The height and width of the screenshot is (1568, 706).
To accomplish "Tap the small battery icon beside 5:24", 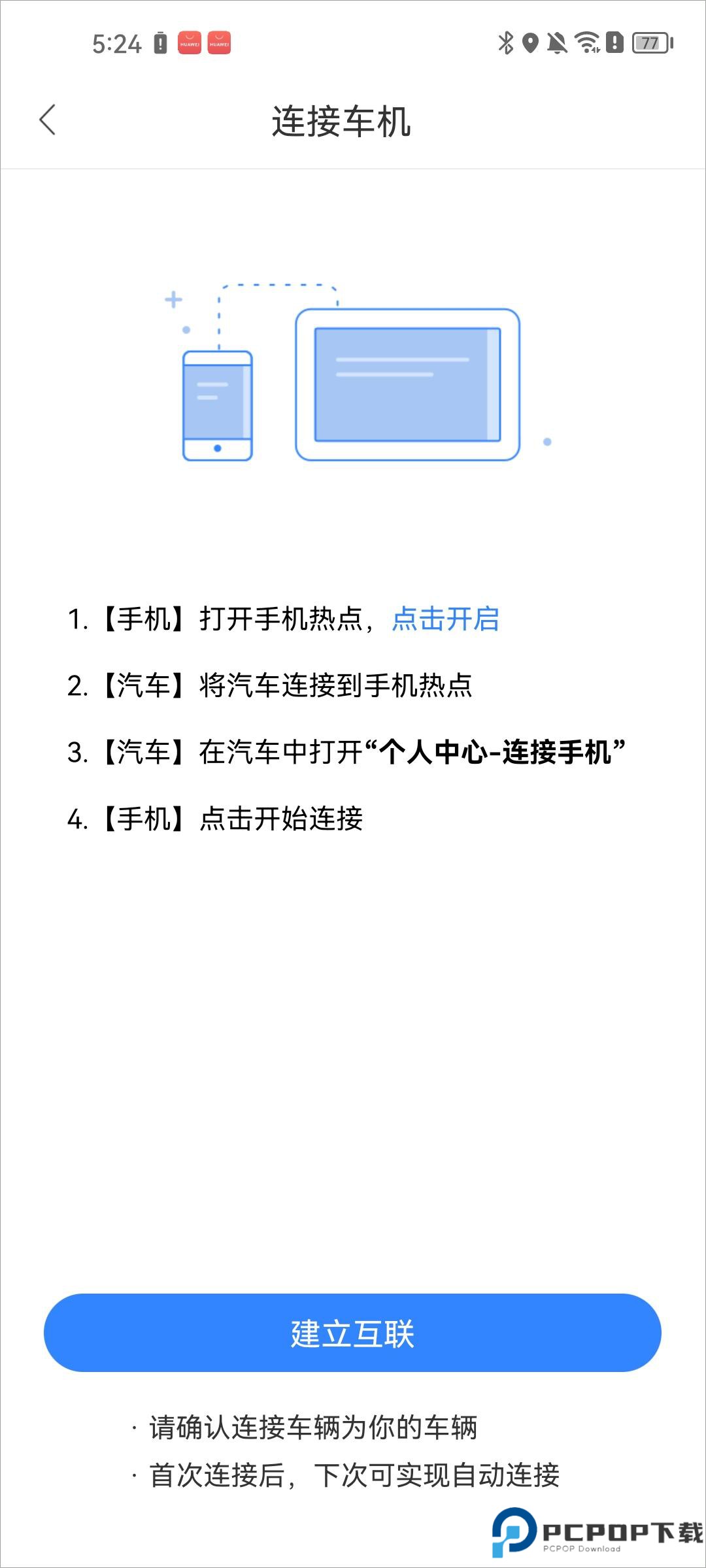I will click(161, 42).
